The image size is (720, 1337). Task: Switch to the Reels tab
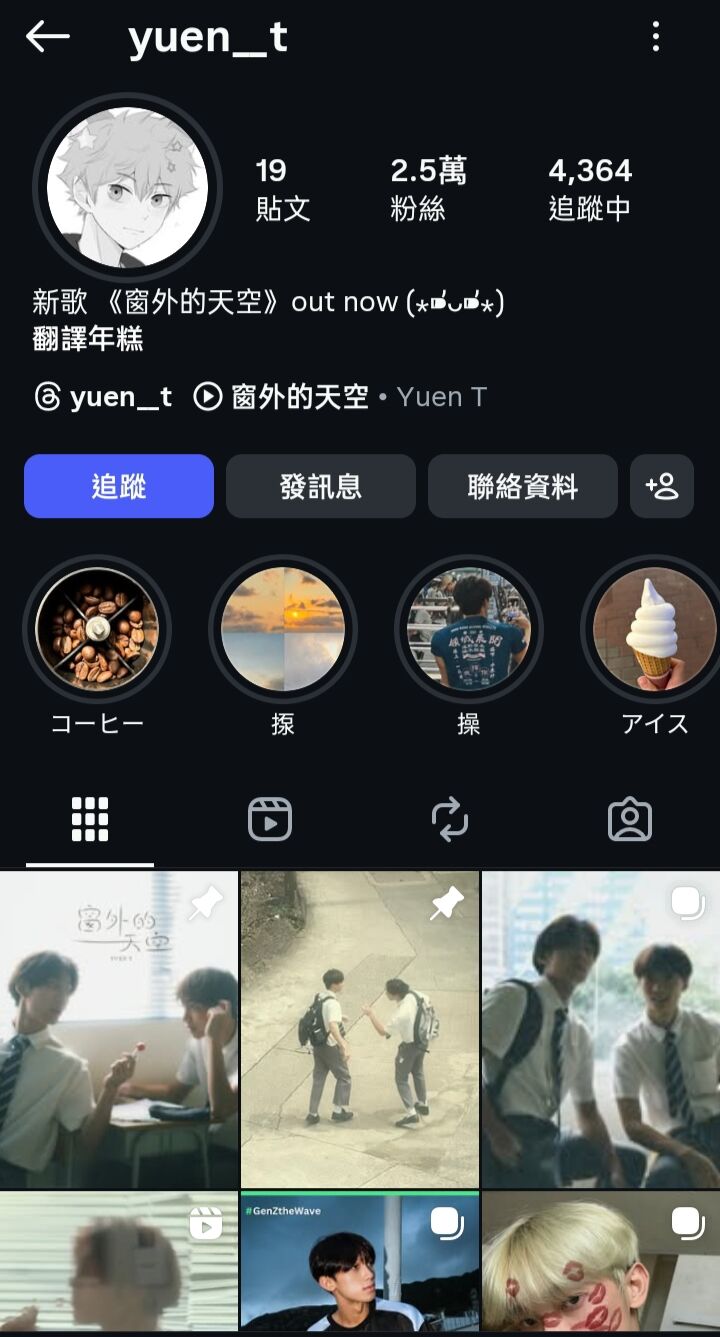point(270,820)
